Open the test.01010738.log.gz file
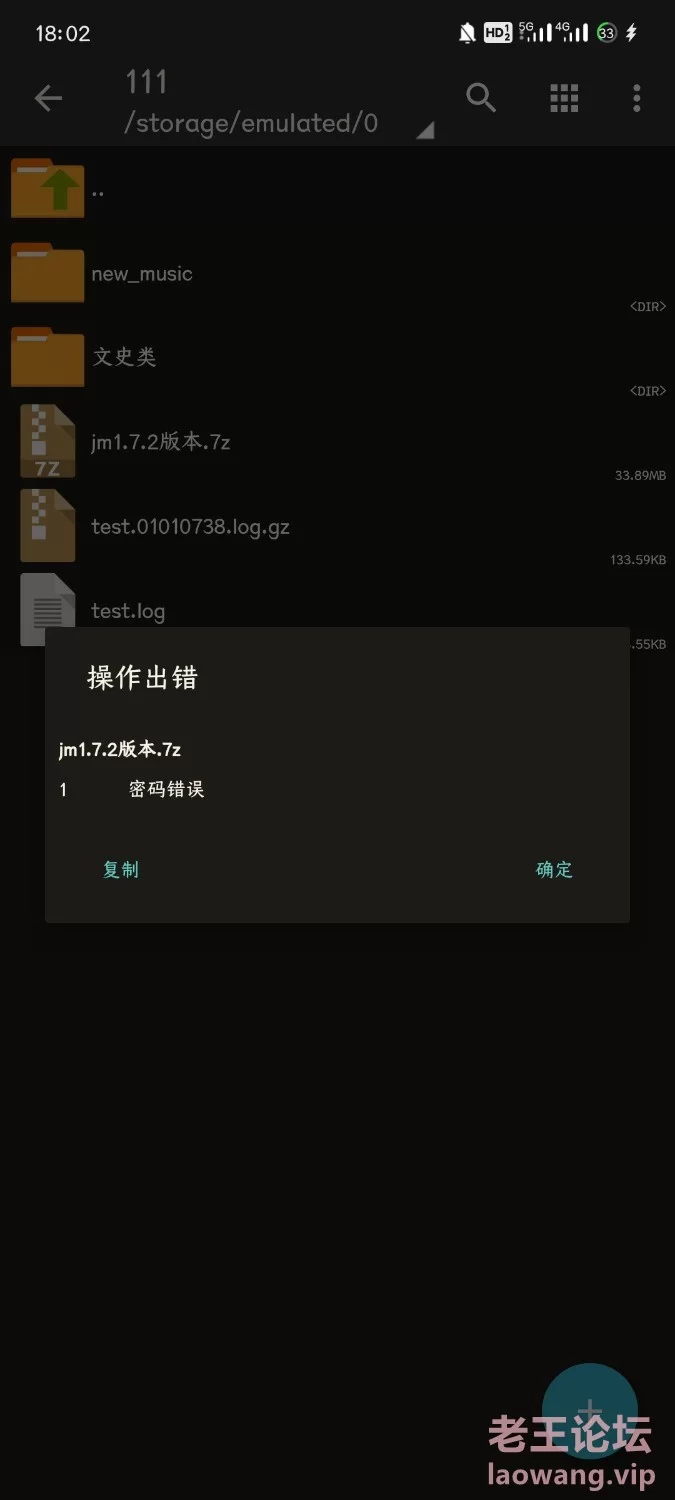The image size is (675, 1500). coord(337,526)
